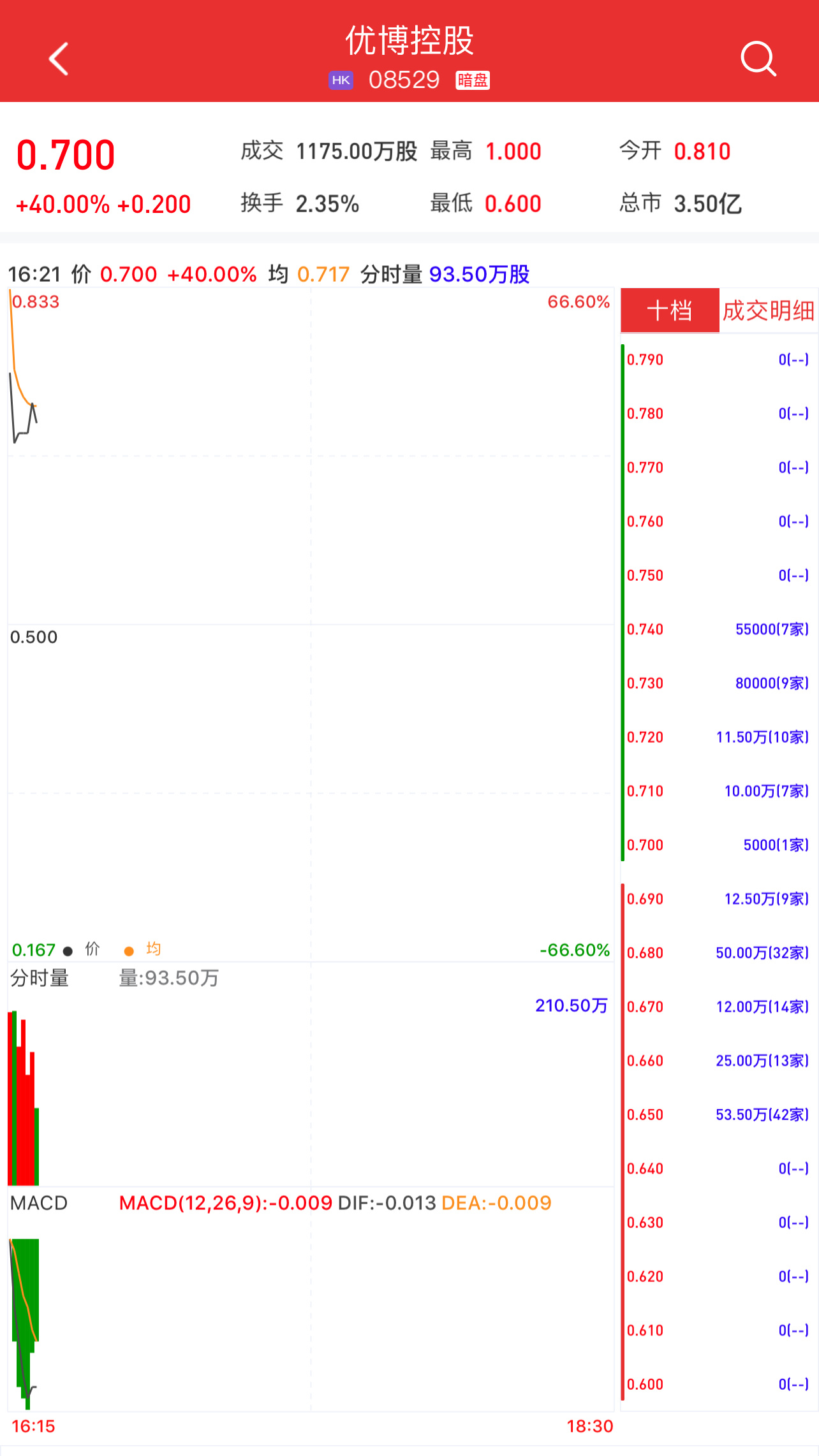Switch to the 成交明细 tab

point(769,310)
